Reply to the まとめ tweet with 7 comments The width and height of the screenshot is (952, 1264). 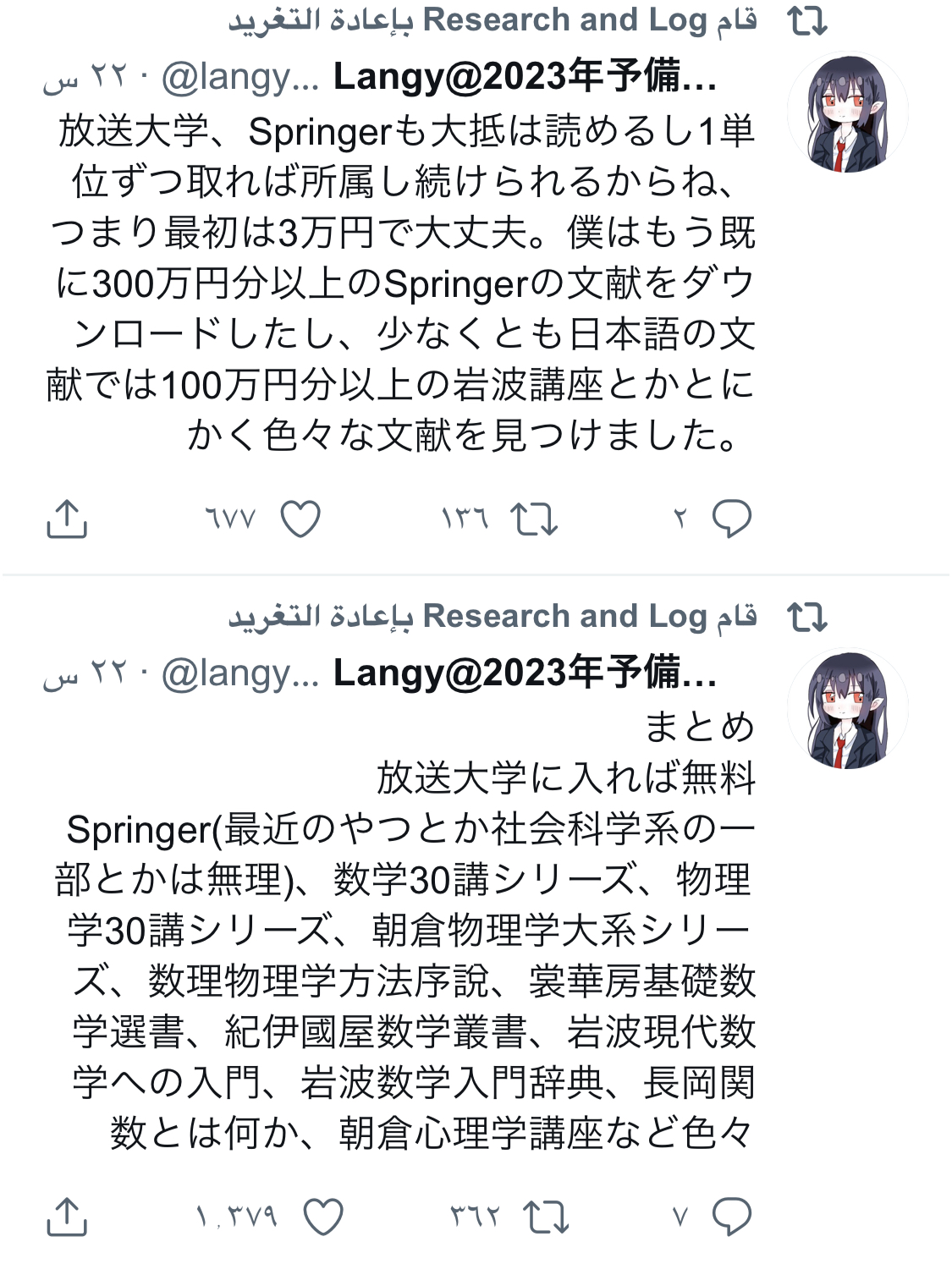point(732,1217)
